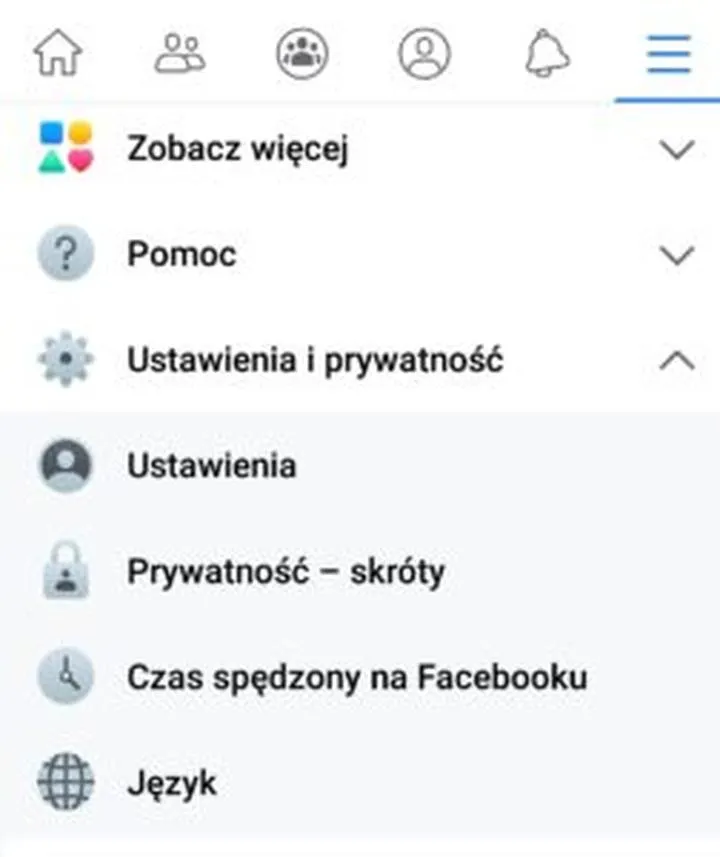The image size is (720, 857).
Task: Click the padlock icon beside Prywatność – skróty
Action: 64,570
